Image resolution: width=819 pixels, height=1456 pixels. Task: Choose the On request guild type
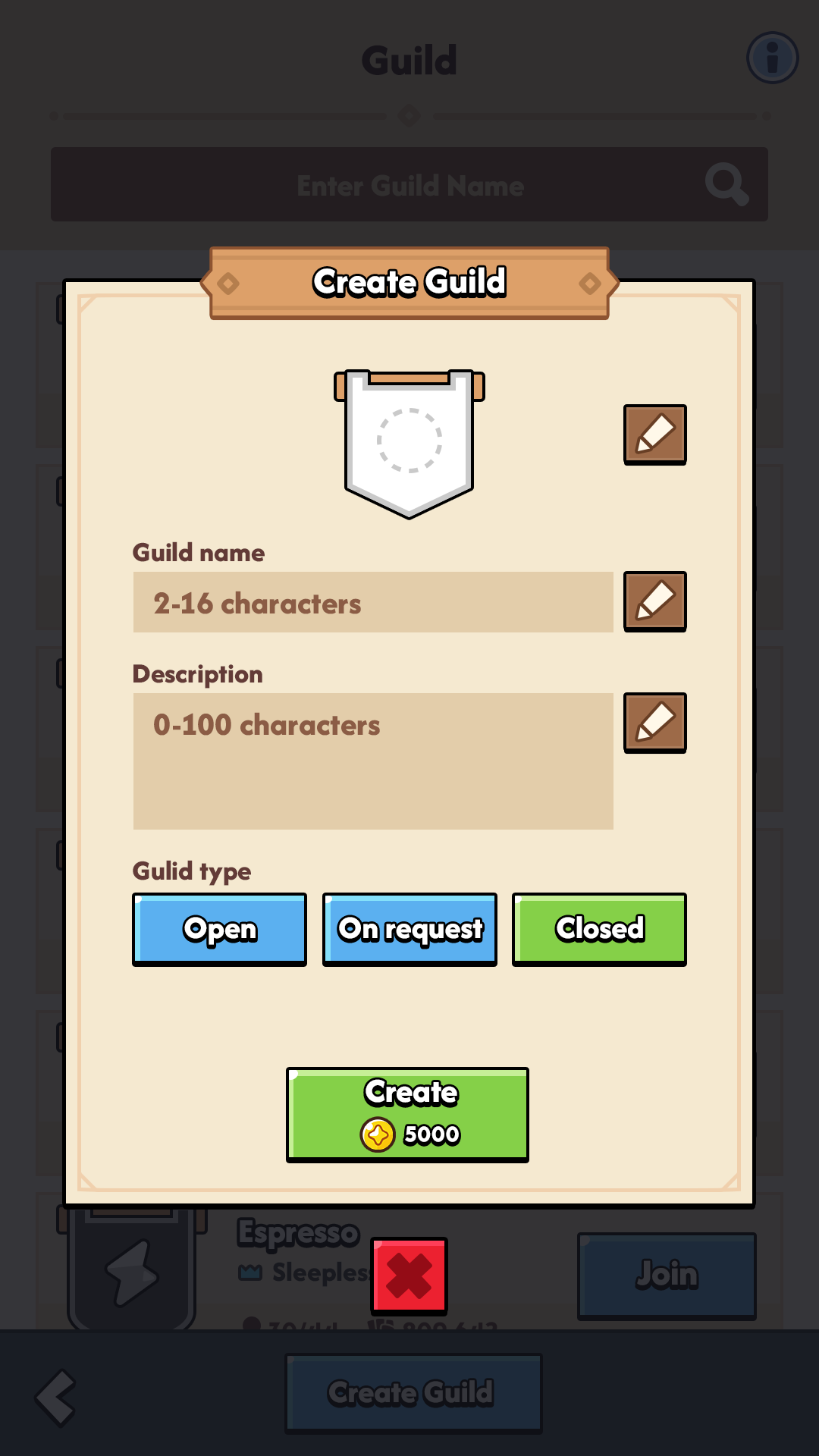[409, 929]
